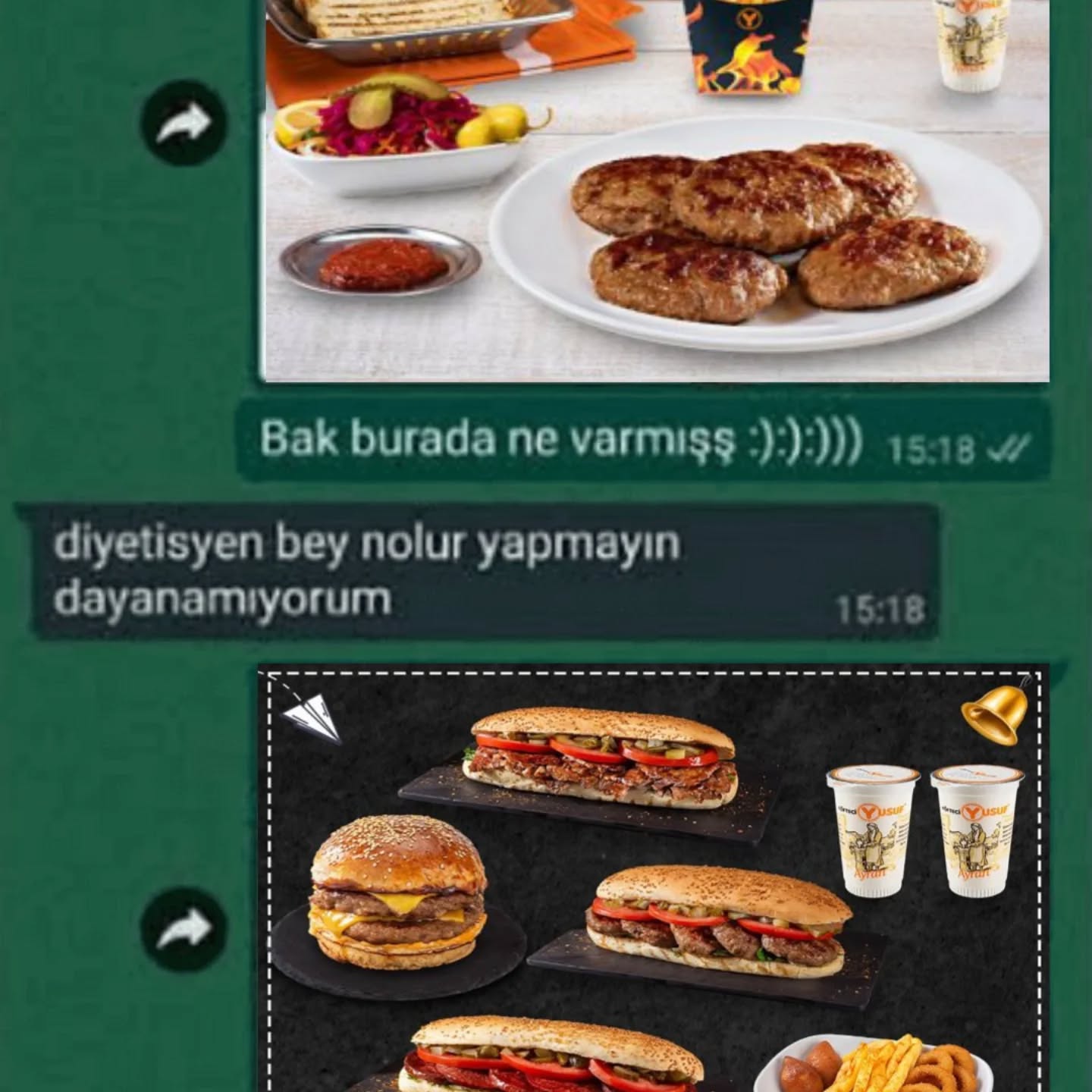
Task: Forward the burger and sandwiches photo
Action: click(184, 929)
